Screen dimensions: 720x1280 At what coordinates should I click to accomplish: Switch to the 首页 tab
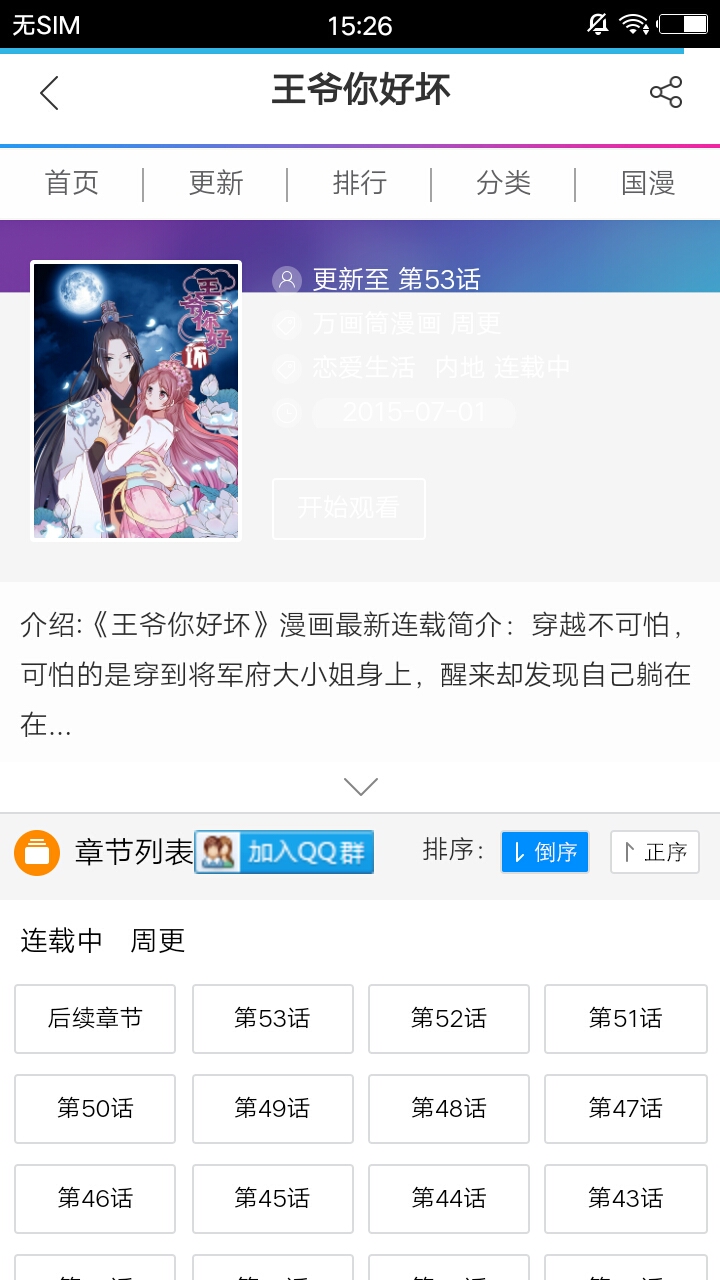click(72, 184)
